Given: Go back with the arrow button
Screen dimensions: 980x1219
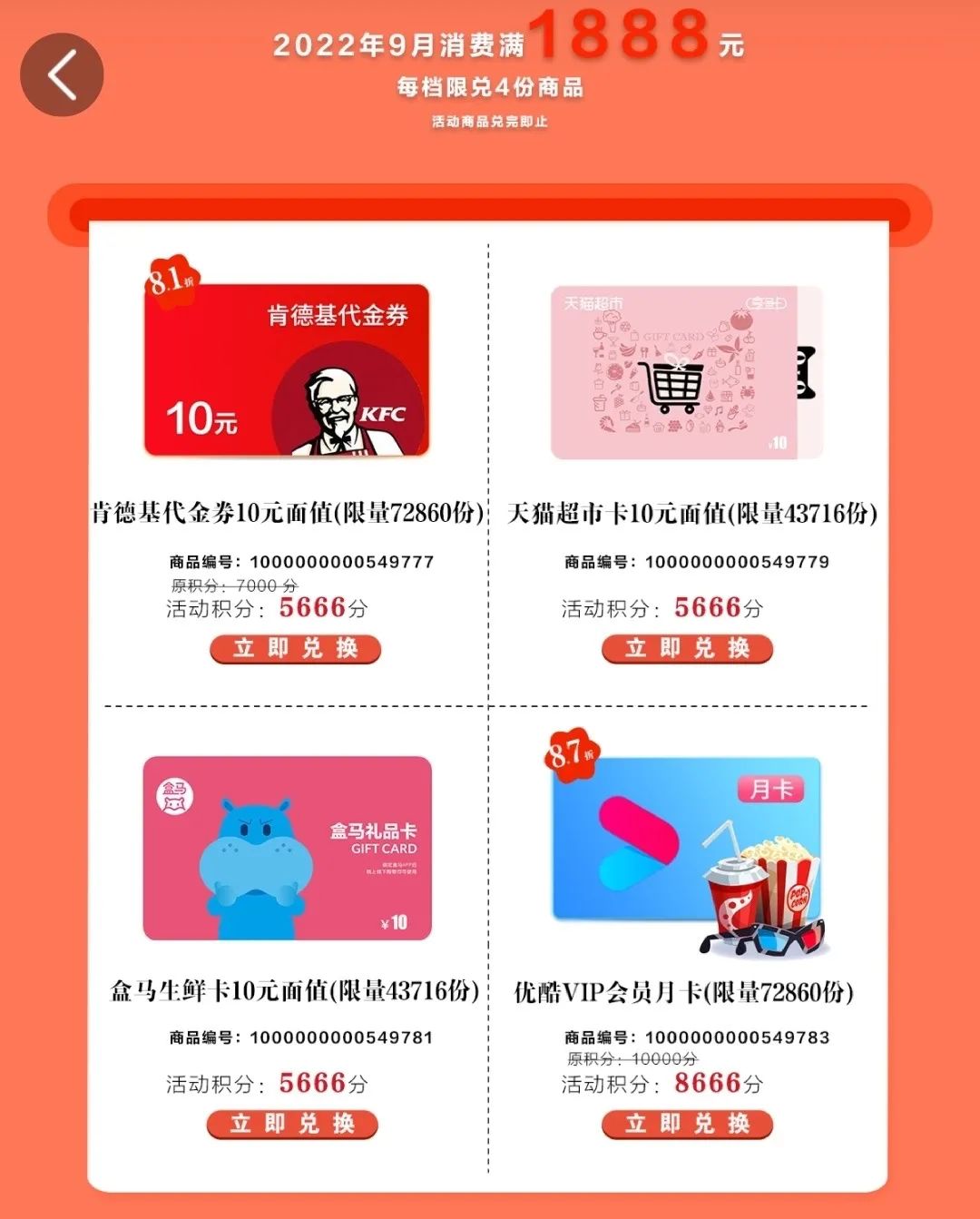Looking at the screenshot, I should click(x=62, y=74).
